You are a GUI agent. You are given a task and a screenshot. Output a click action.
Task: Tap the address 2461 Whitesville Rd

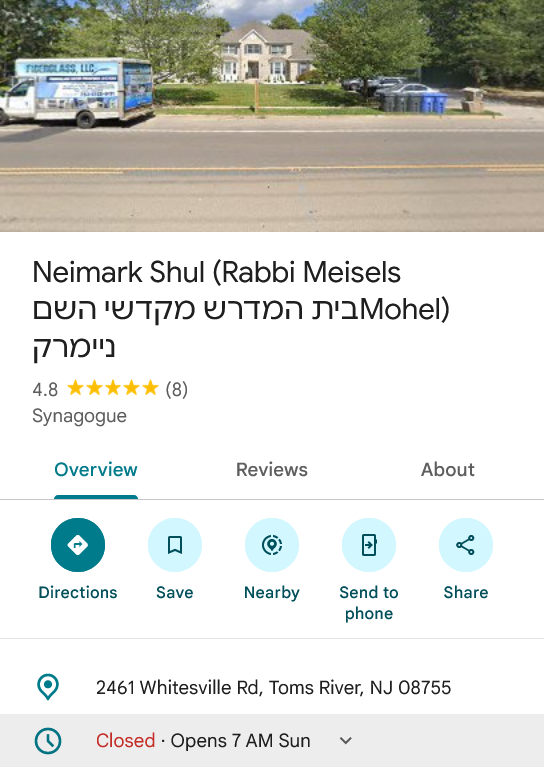[272, 687]
